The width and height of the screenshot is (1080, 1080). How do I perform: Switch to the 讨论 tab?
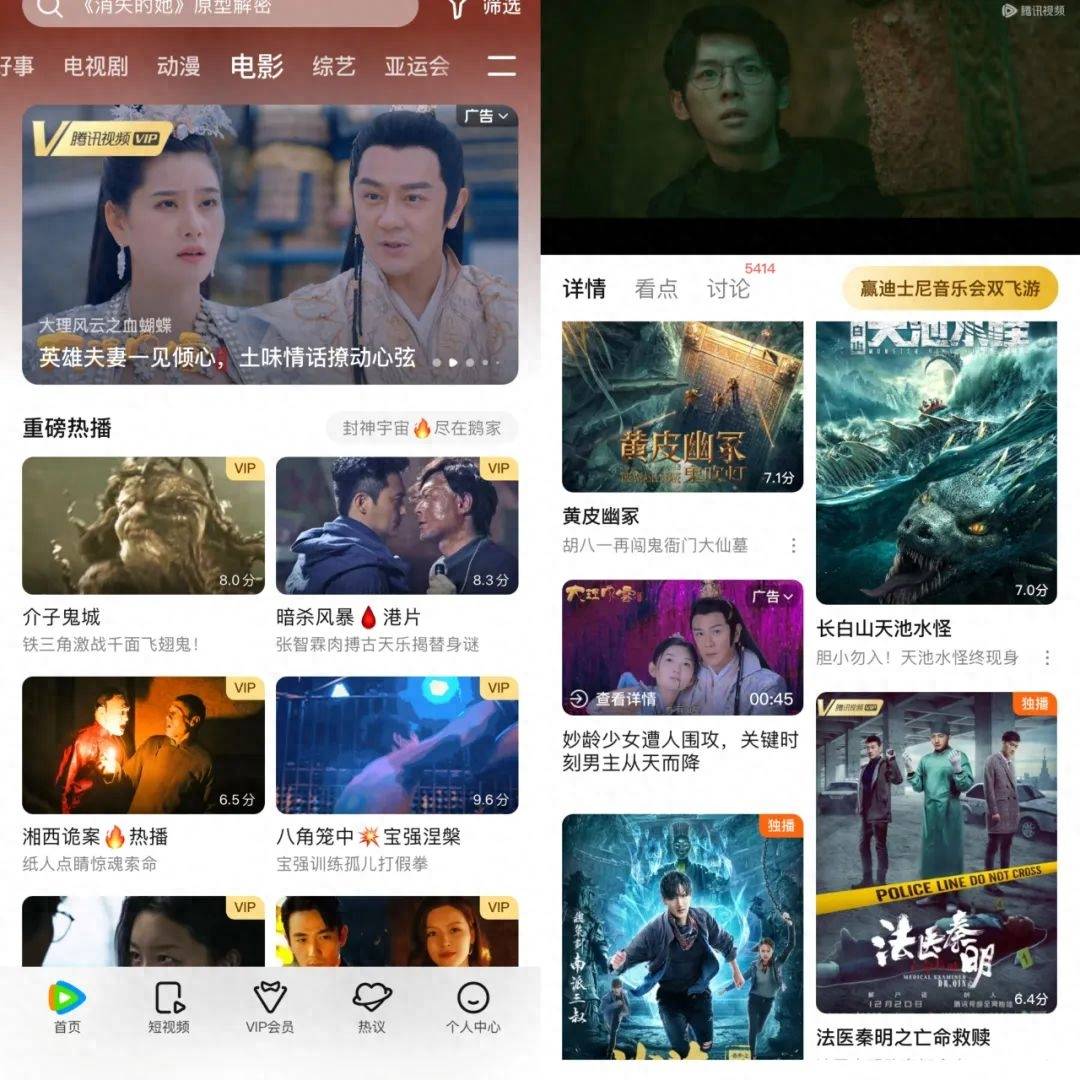coord(728,289)
